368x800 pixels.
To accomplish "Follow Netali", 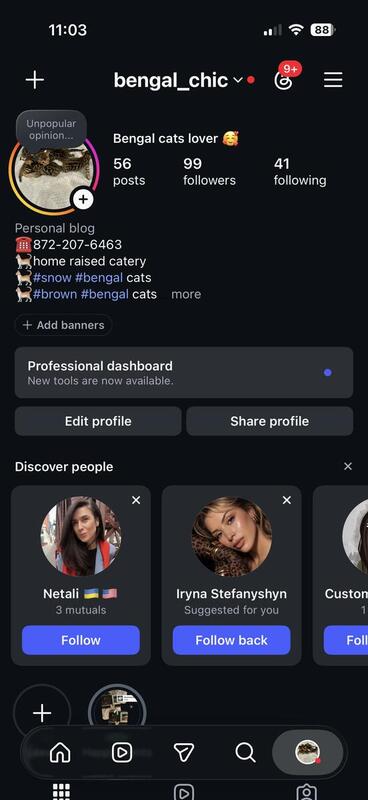I will [81, 640].
